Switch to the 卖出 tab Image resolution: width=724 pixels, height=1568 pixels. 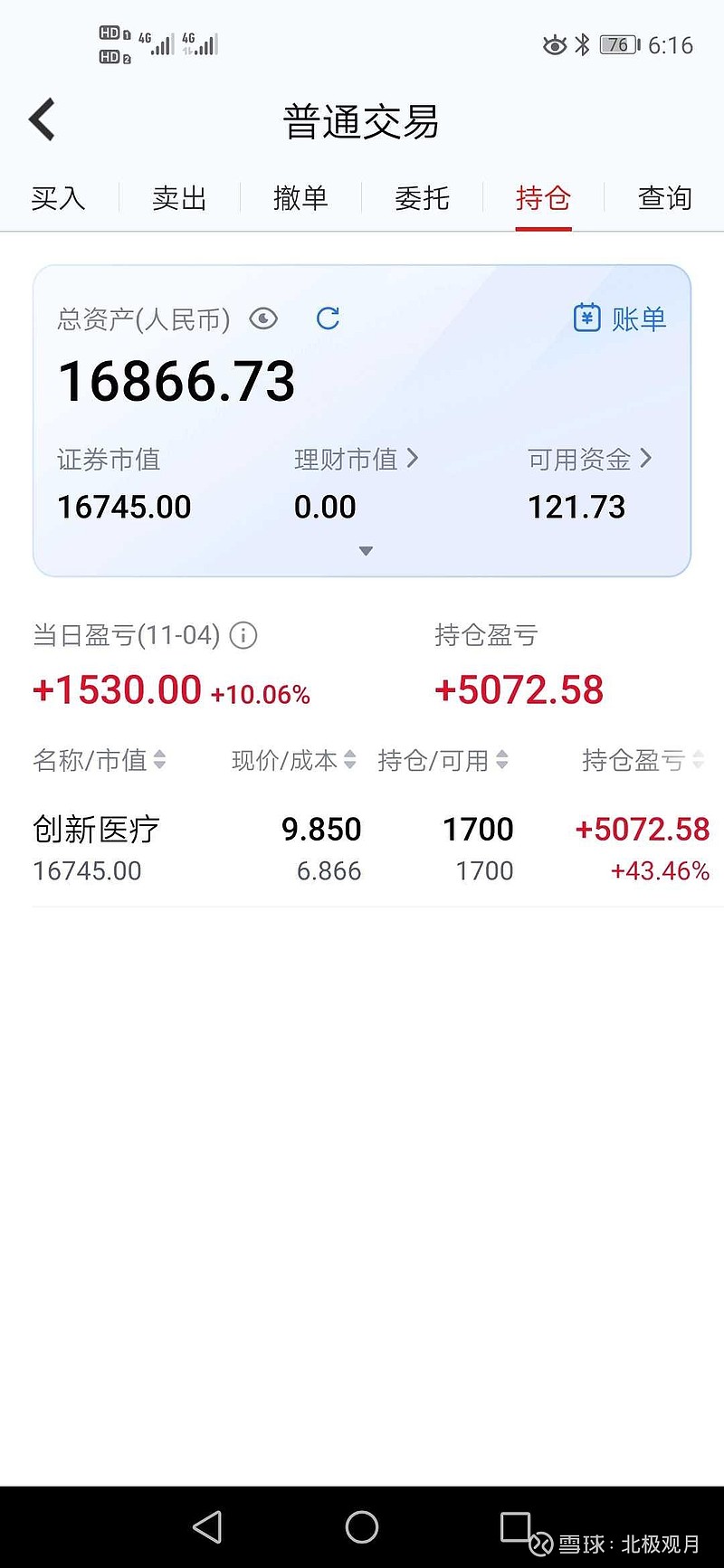click(179, 197)
